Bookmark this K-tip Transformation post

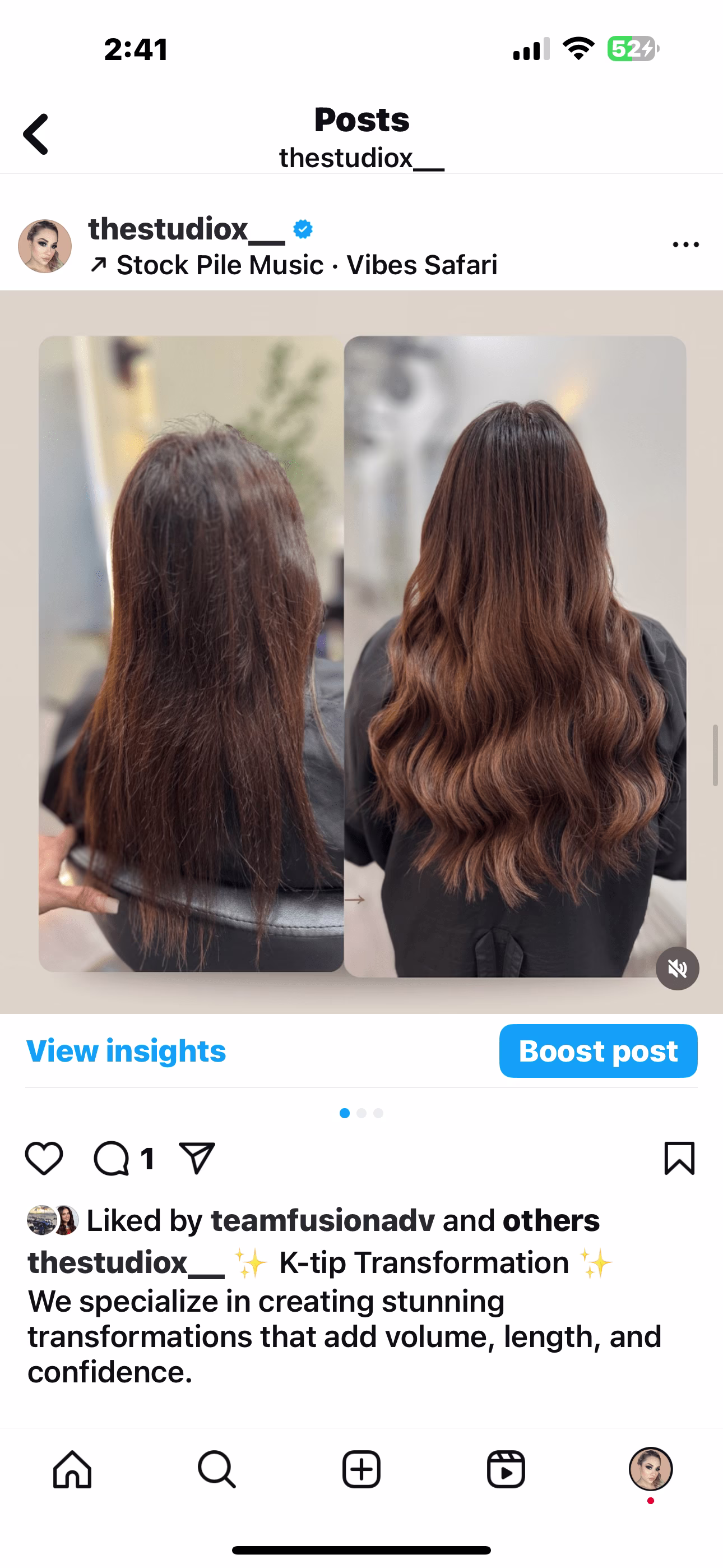click(679, 1157)
